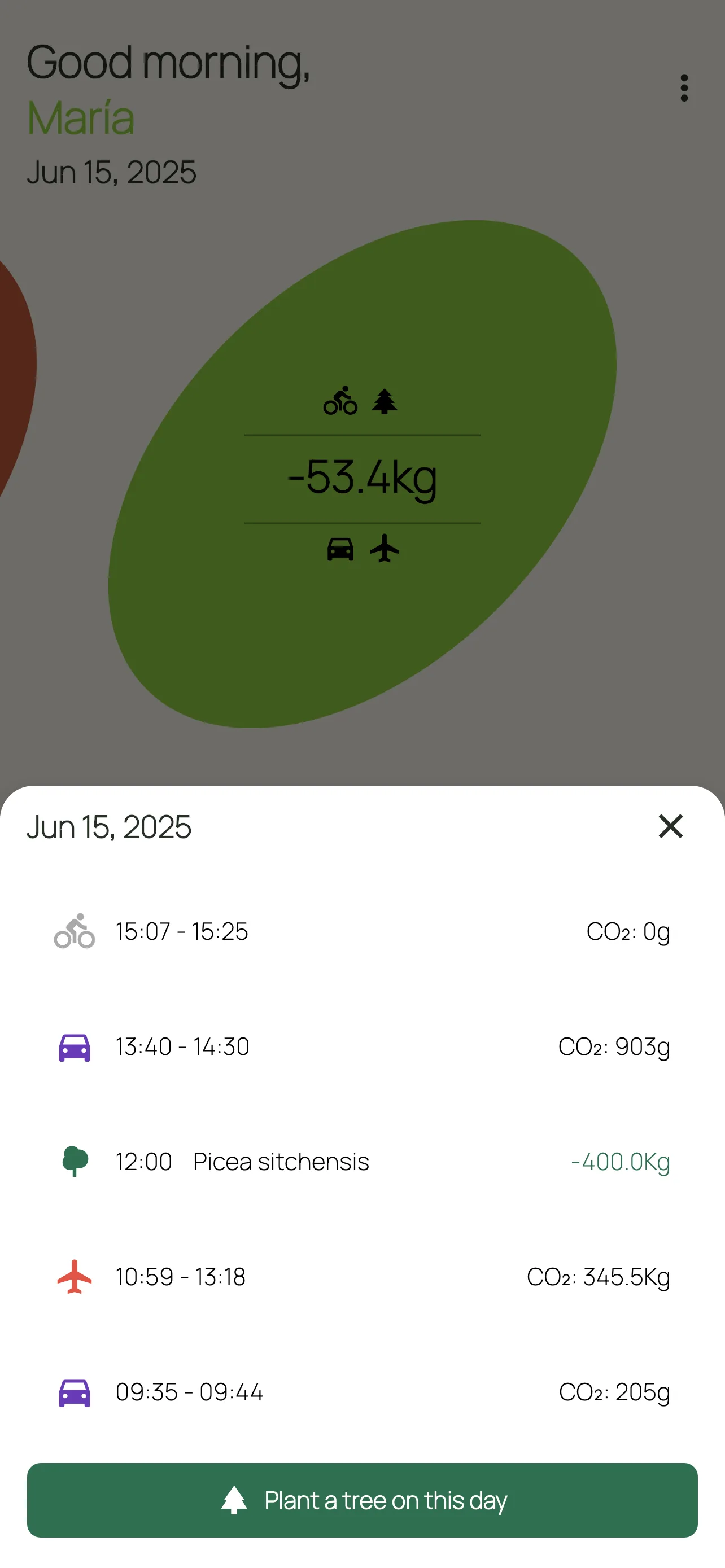
Task: Select the 09:35 - 09:44 car trip
Action: click(362, 1391)
